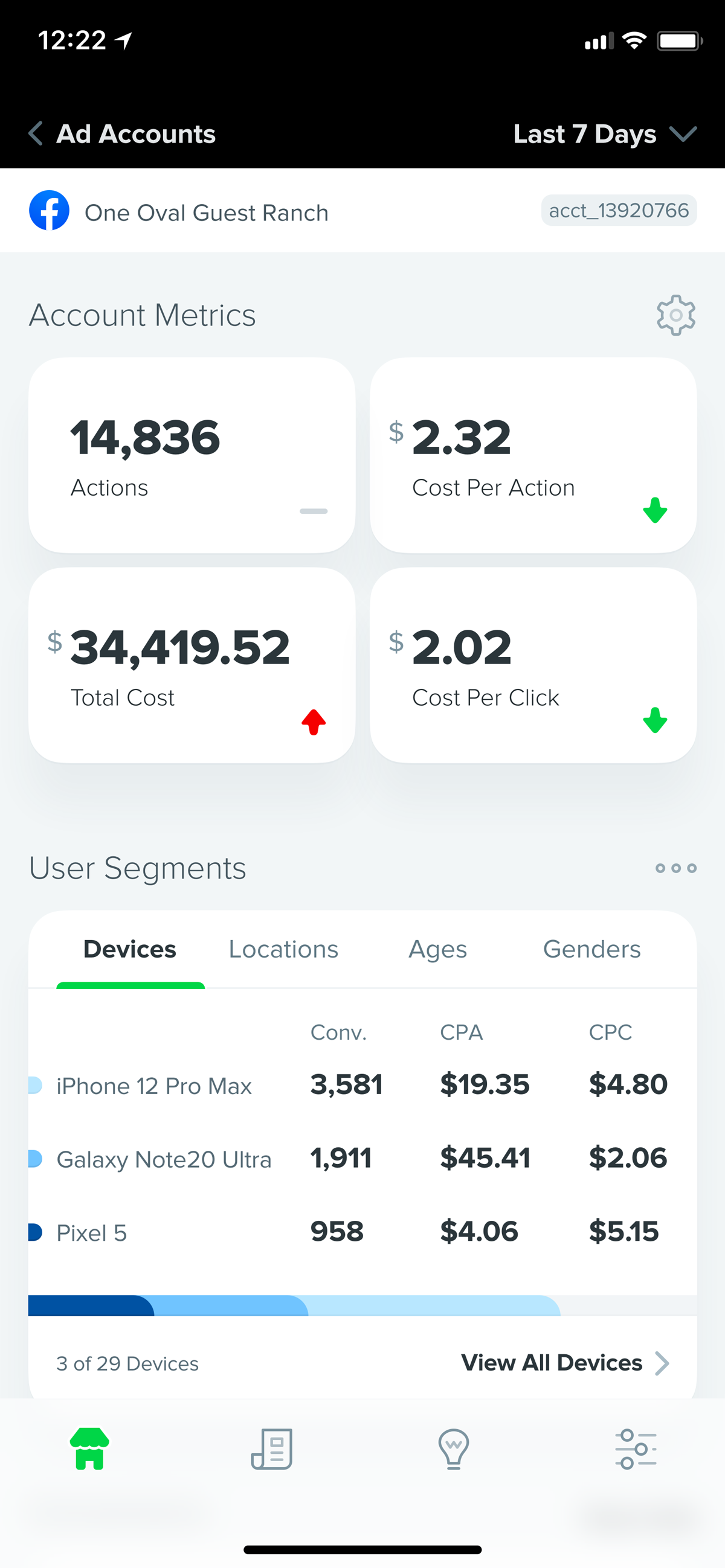The width and height of the screenshot is (725, 1568).
Task: Open the reports document tab
Action: point(272,1448)
